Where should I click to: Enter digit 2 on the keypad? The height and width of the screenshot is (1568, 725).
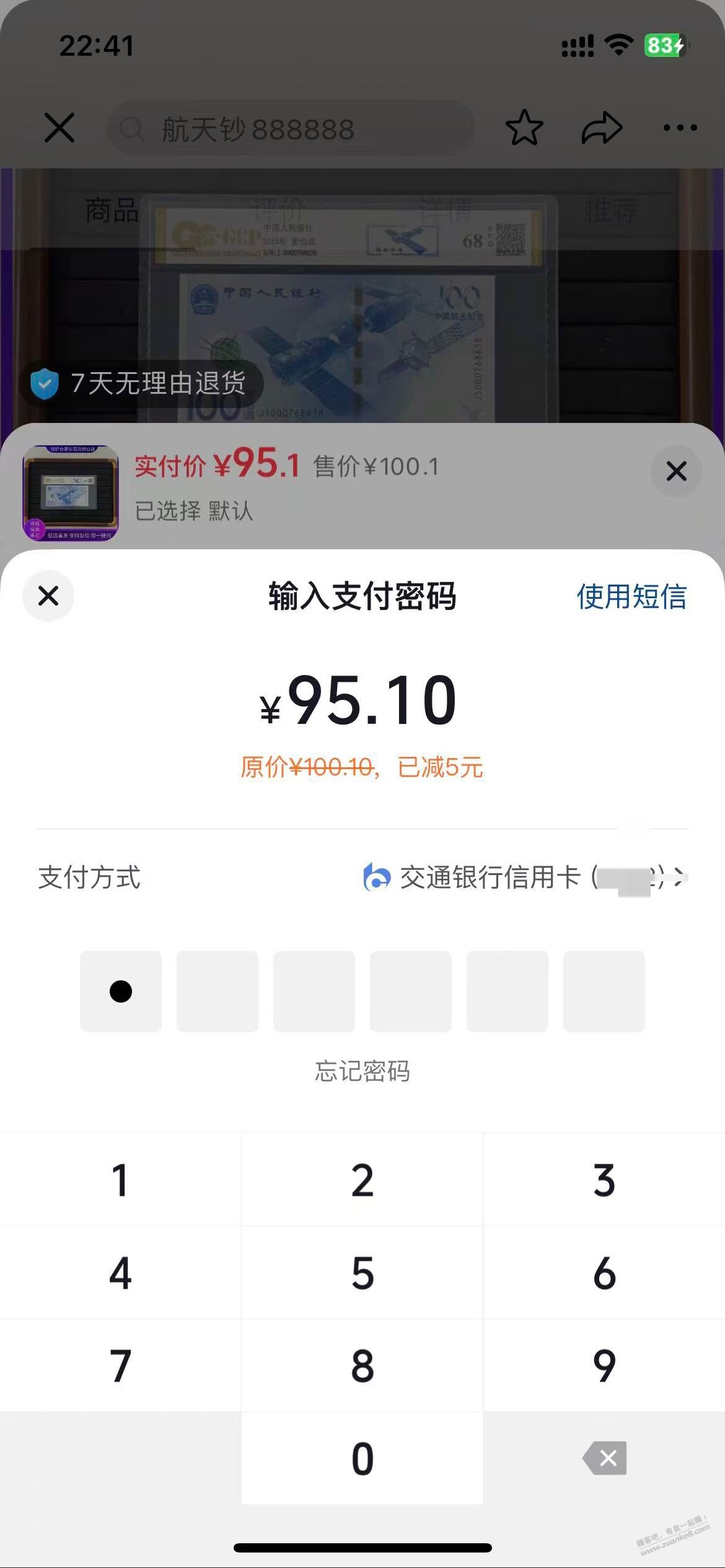(362, 1180)
